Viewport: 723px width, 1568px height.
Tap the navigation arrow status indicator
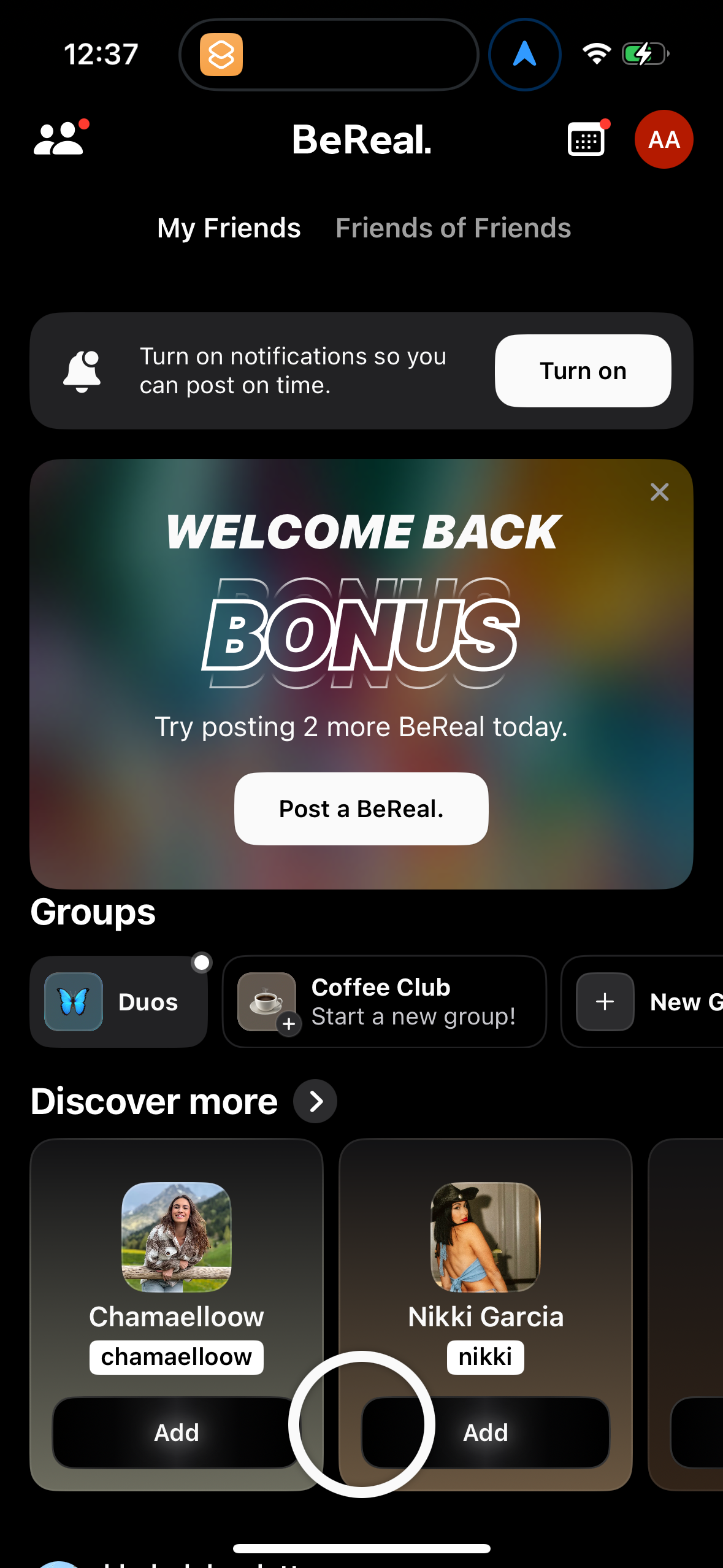tap(524, 54)
